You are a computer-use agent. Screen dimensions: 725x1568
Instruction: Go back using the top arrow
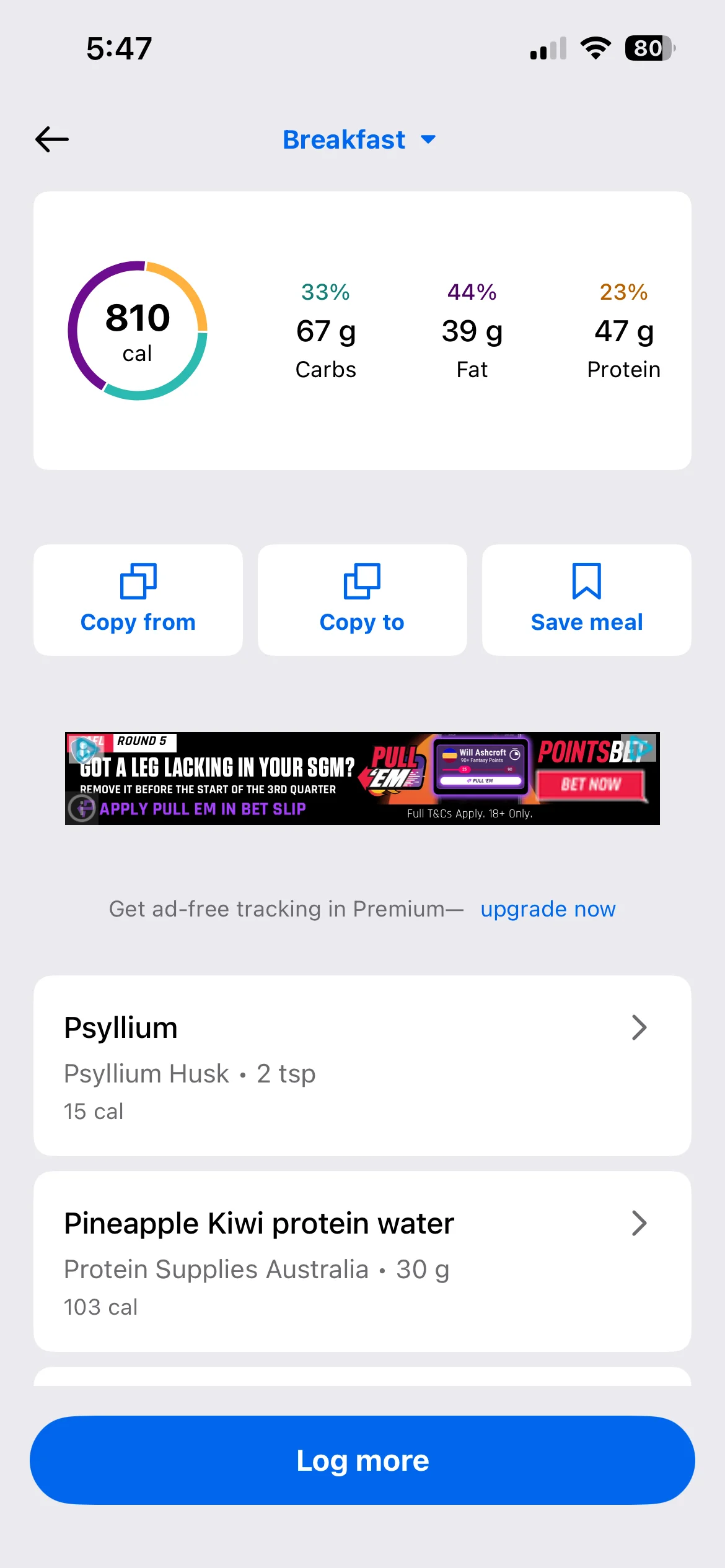click(x=52, y=139)
